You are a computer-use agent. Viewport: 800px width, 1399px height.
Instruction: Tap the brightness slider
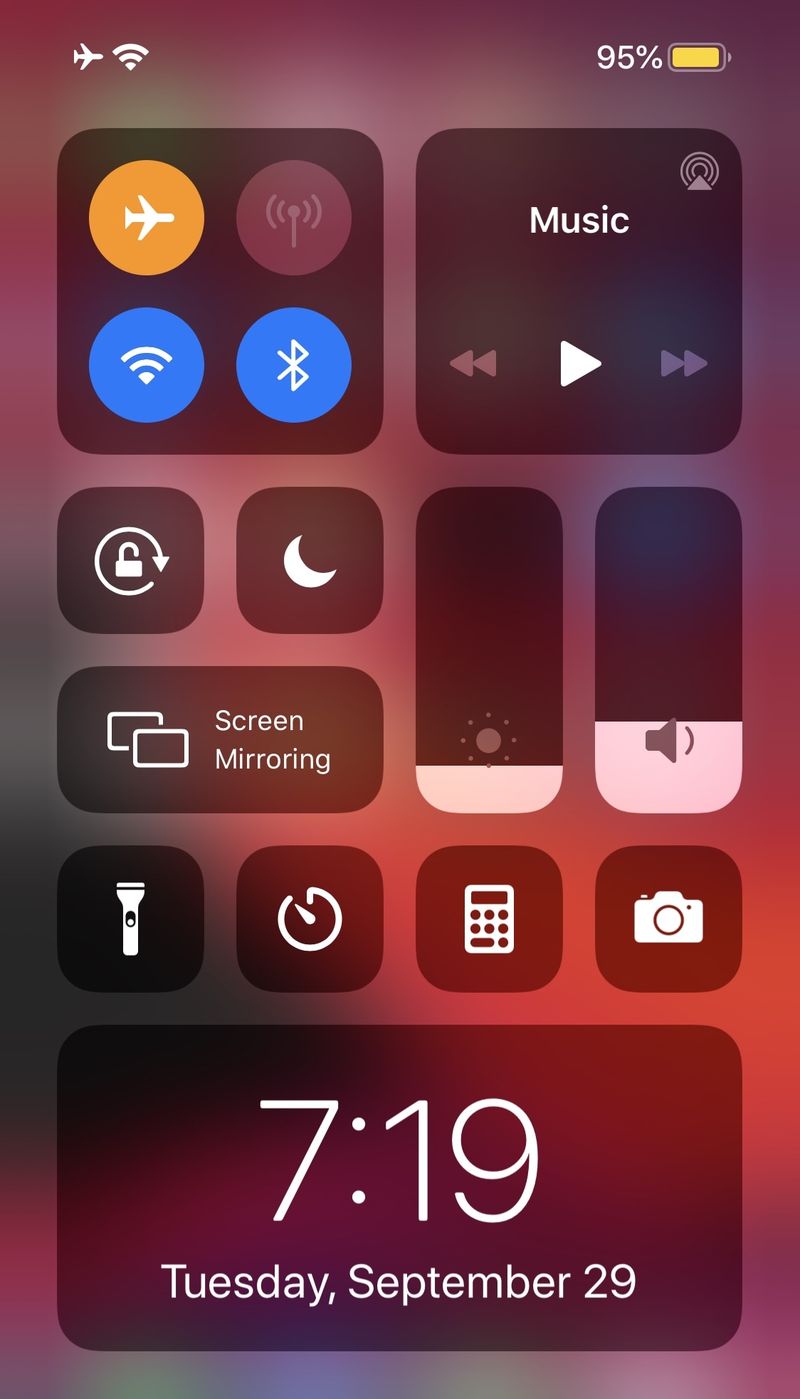tap(489, 650)
